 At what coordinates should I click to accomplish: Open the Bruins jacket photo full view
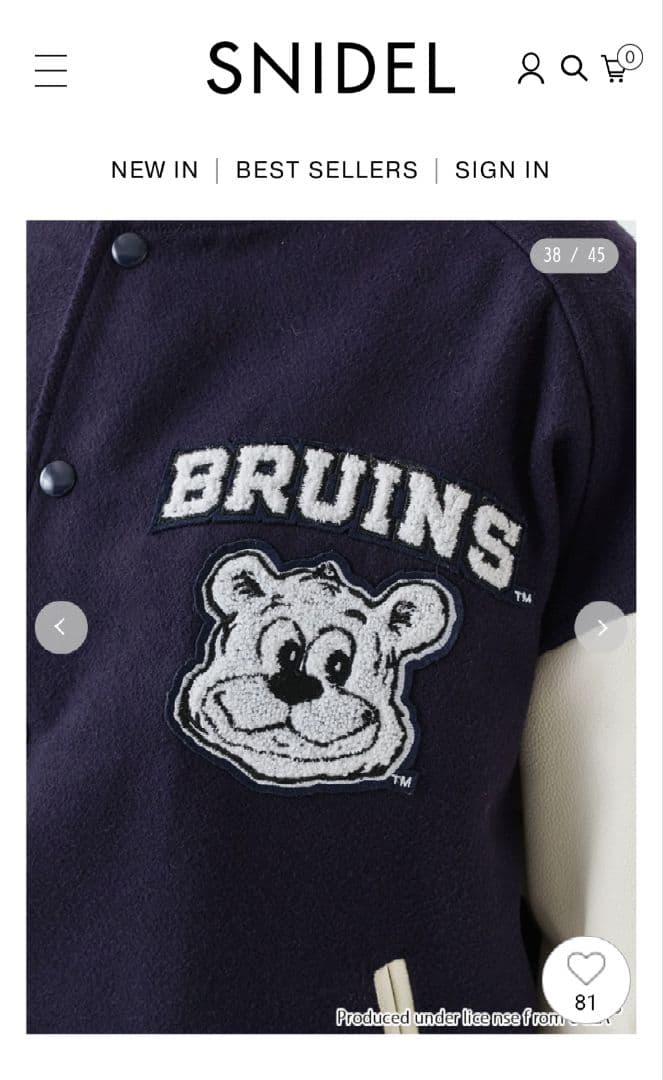coord(330,620)
